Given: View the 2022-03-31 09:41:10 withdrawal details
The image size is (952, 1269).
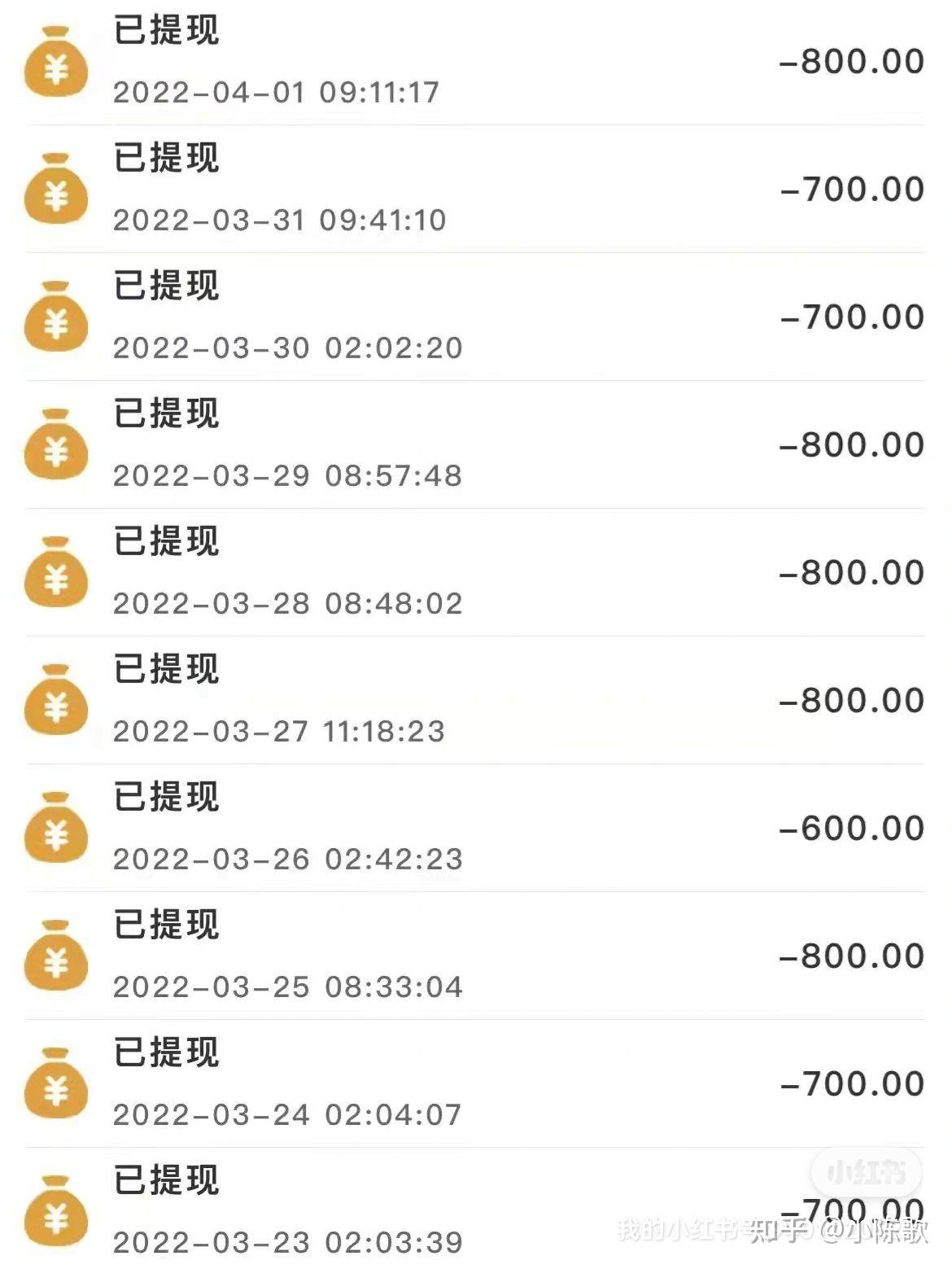Looking at the screenshot, I should 476,189.
